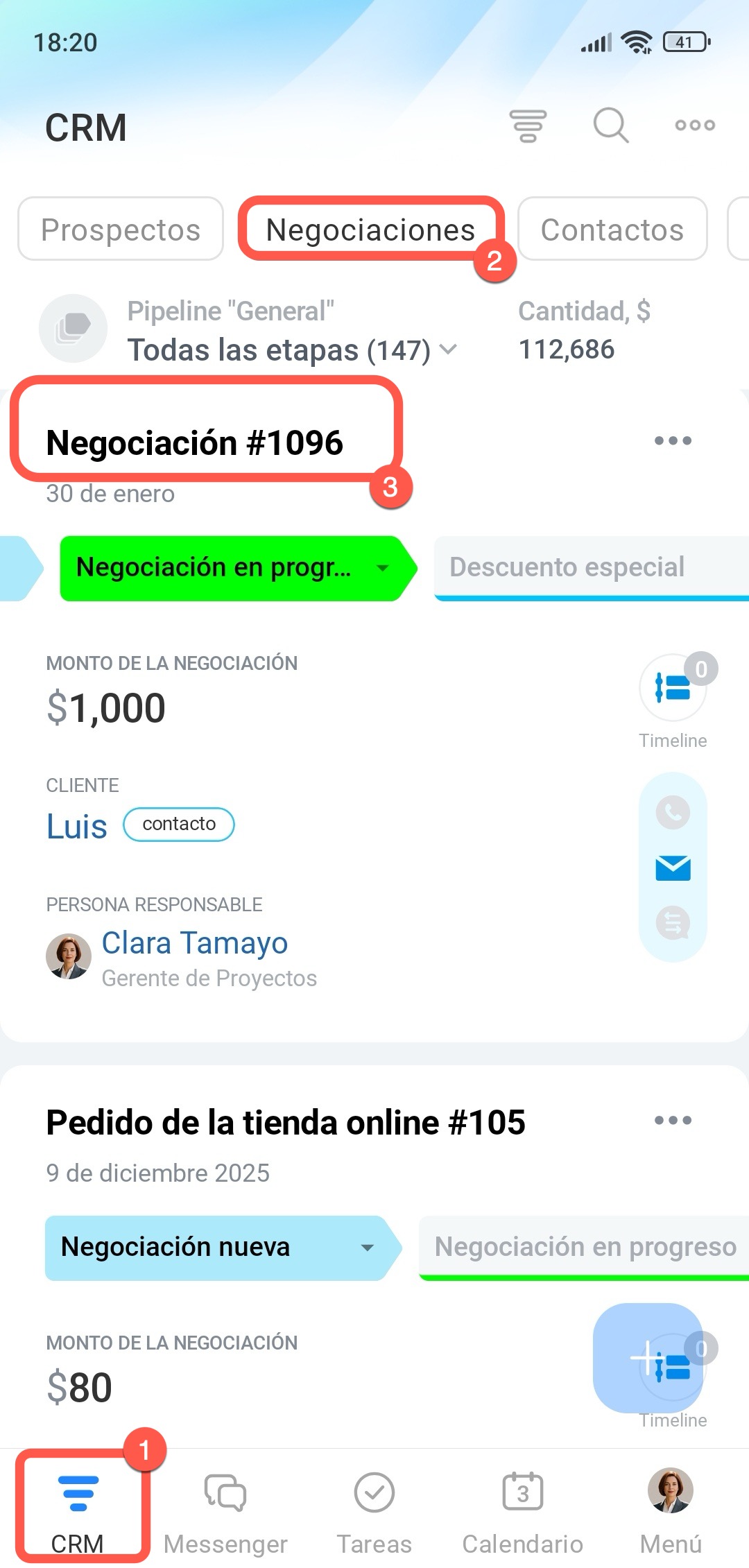Screen dimensions: 749x1568
Task: Open the overflow menu in the CRM header
Action: (695, 126)
